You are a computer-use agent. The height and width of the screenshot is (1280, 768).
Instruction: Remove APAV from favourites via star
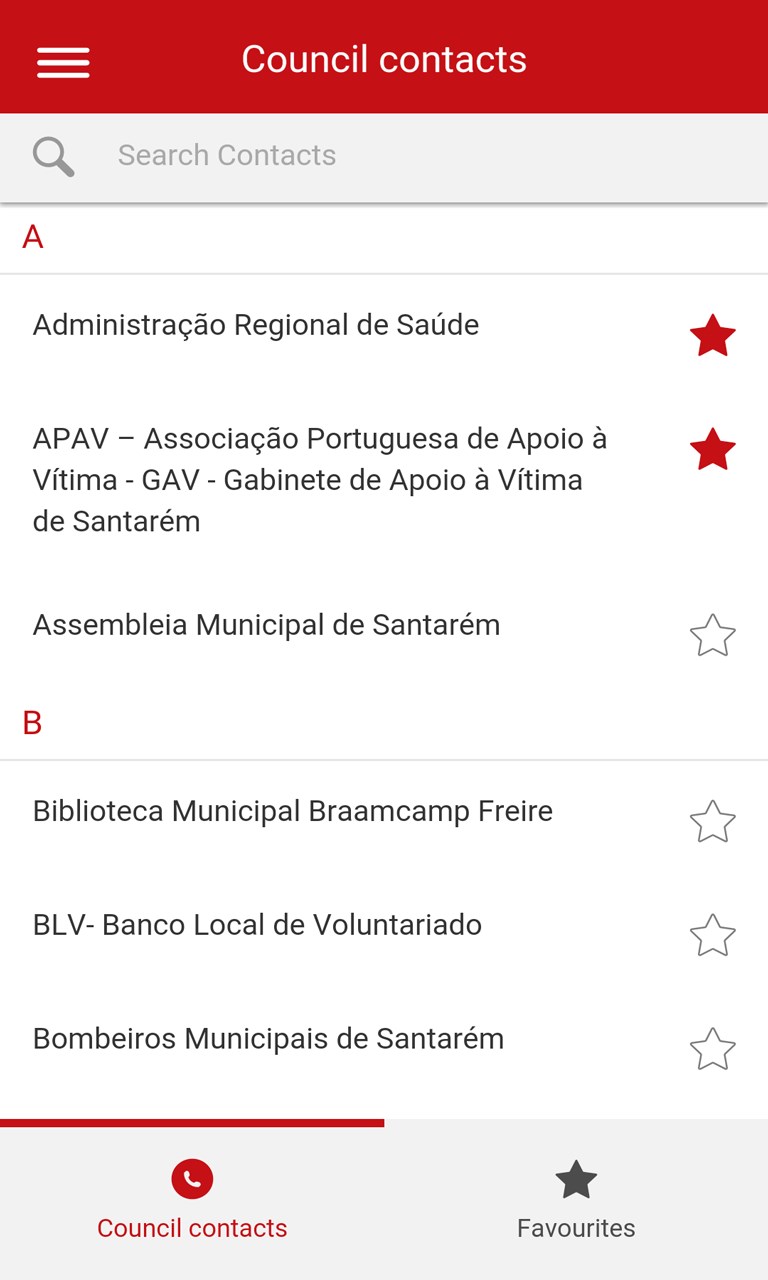point(712,450)
